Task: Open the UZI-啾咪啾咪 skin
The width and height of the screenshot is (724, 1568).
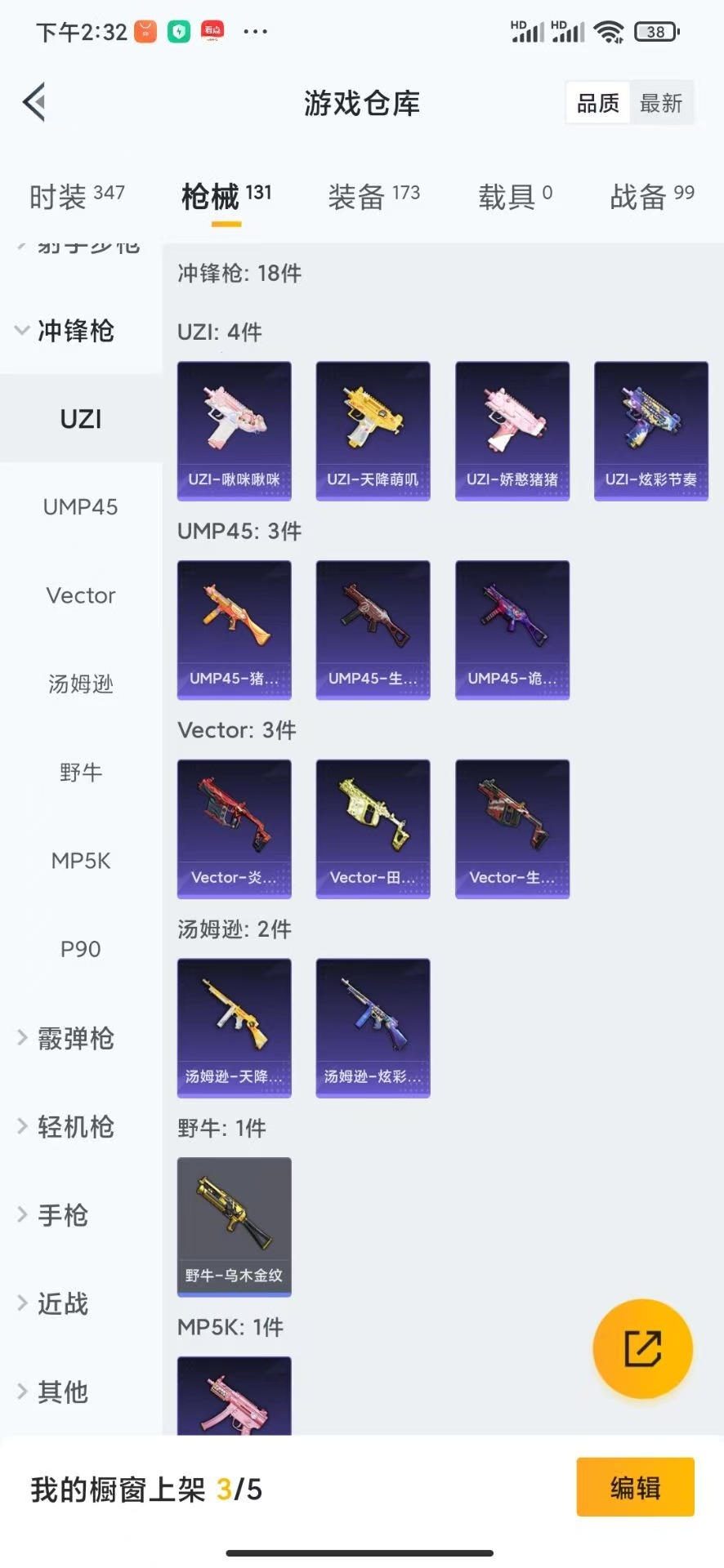Action: (x=235, y=430)
